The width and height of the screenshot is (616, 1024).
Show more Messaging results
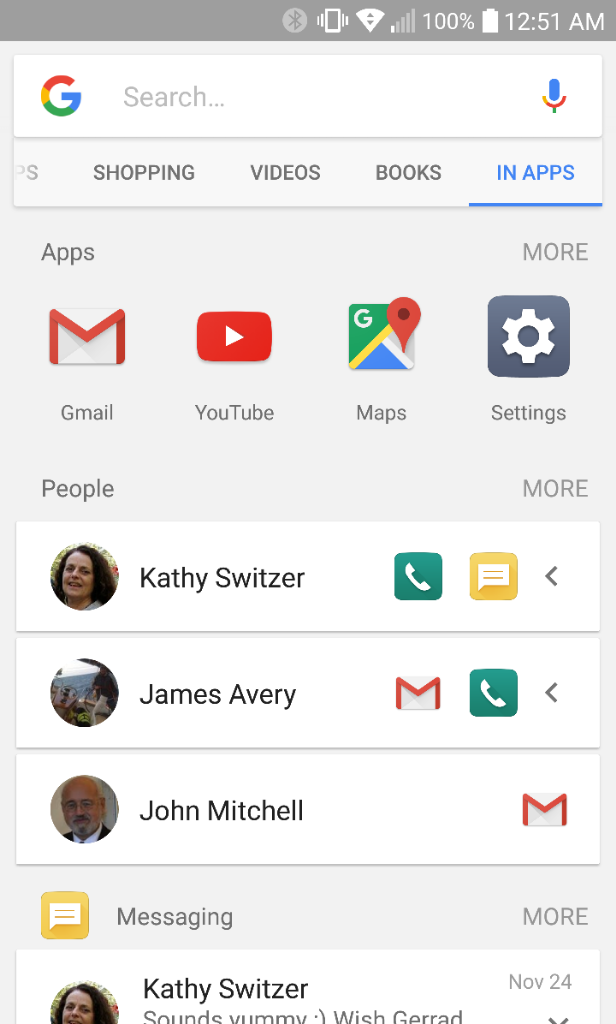point(555,917)
